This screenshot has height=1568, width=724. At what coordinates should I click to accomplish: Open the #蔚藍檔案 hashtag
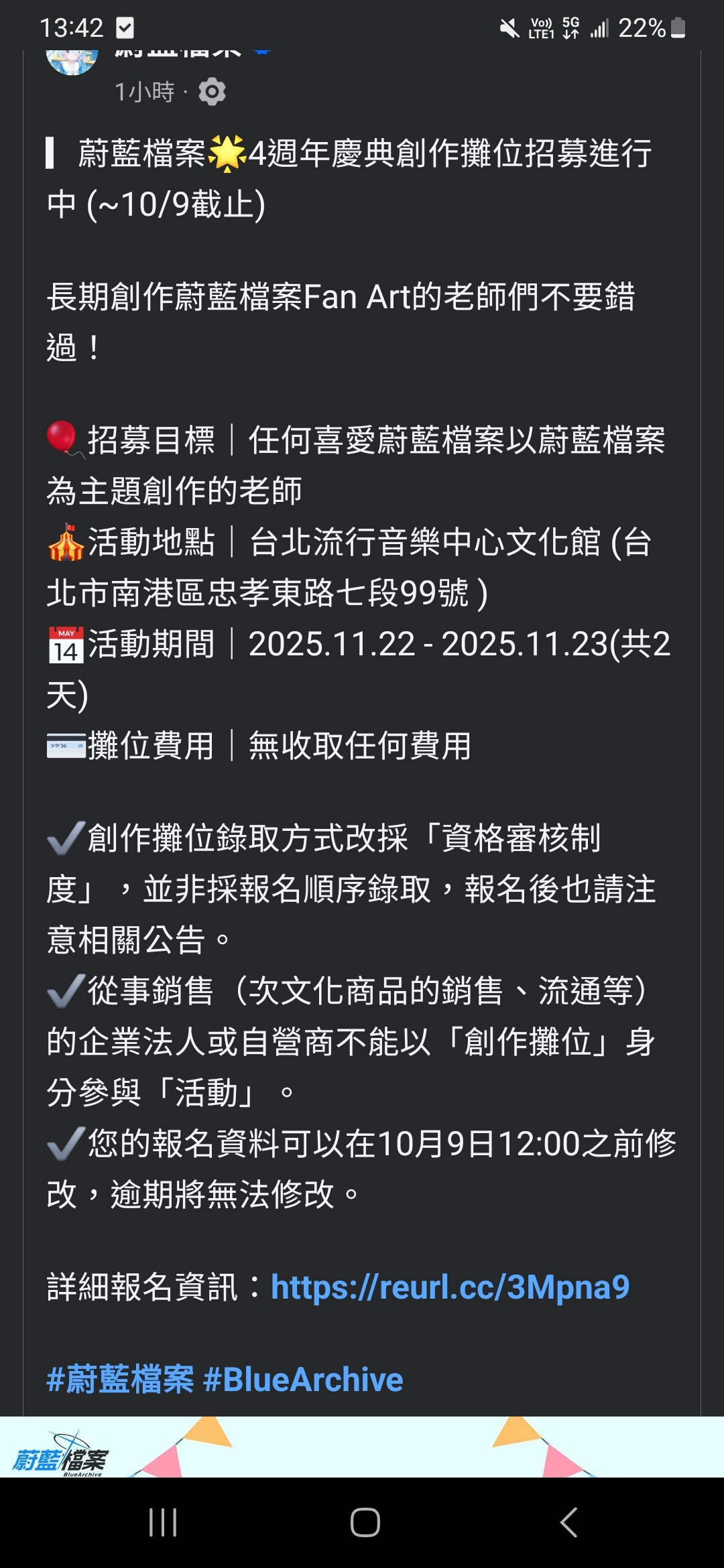point(120,1380)
